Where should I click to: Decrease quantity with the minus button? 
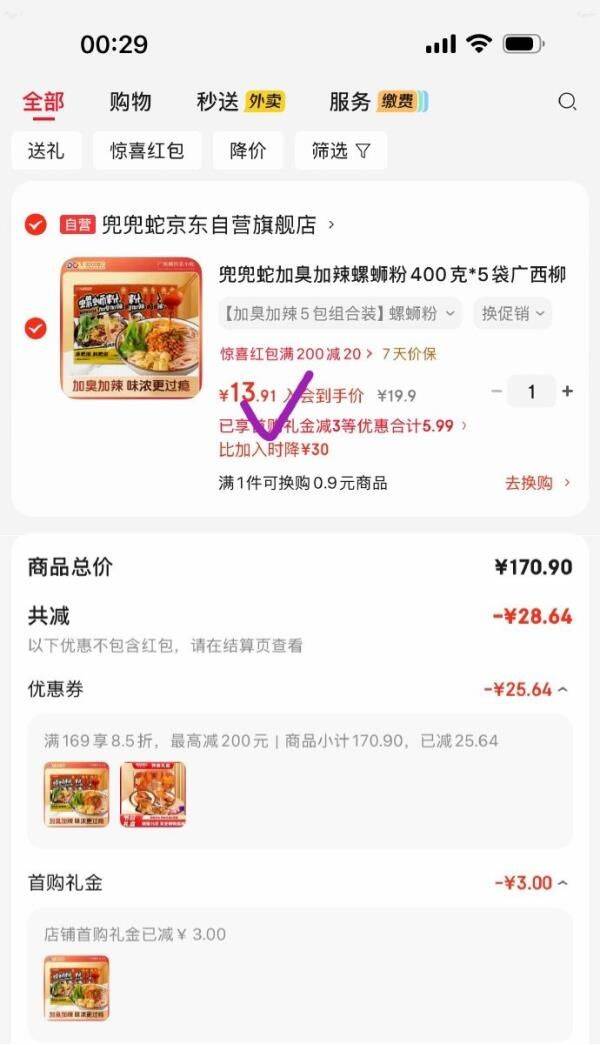pyautogui.click(x=497, y=392)
